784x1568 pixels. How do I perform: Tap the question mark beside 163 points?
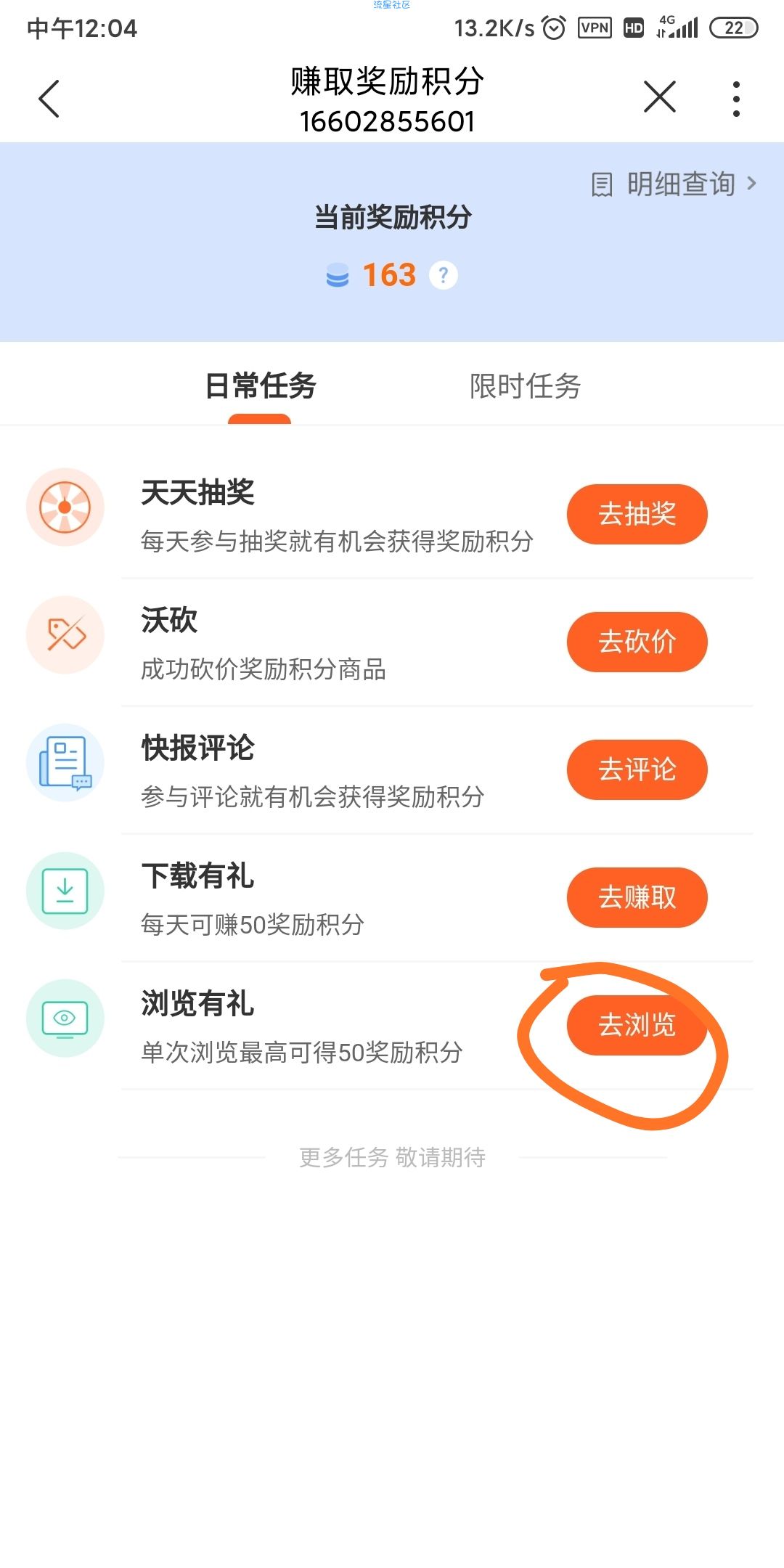[444, 275]
